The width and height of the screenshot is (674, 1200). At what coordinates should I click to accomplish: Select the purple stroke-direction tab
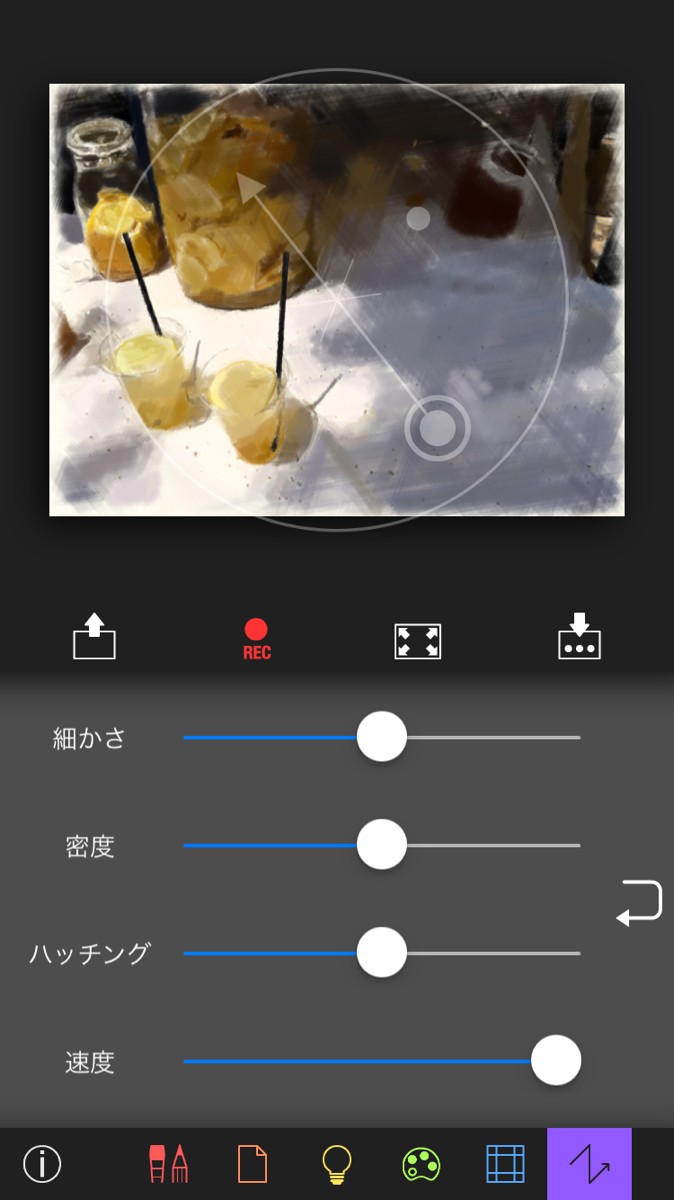(x=589, y=1164)
